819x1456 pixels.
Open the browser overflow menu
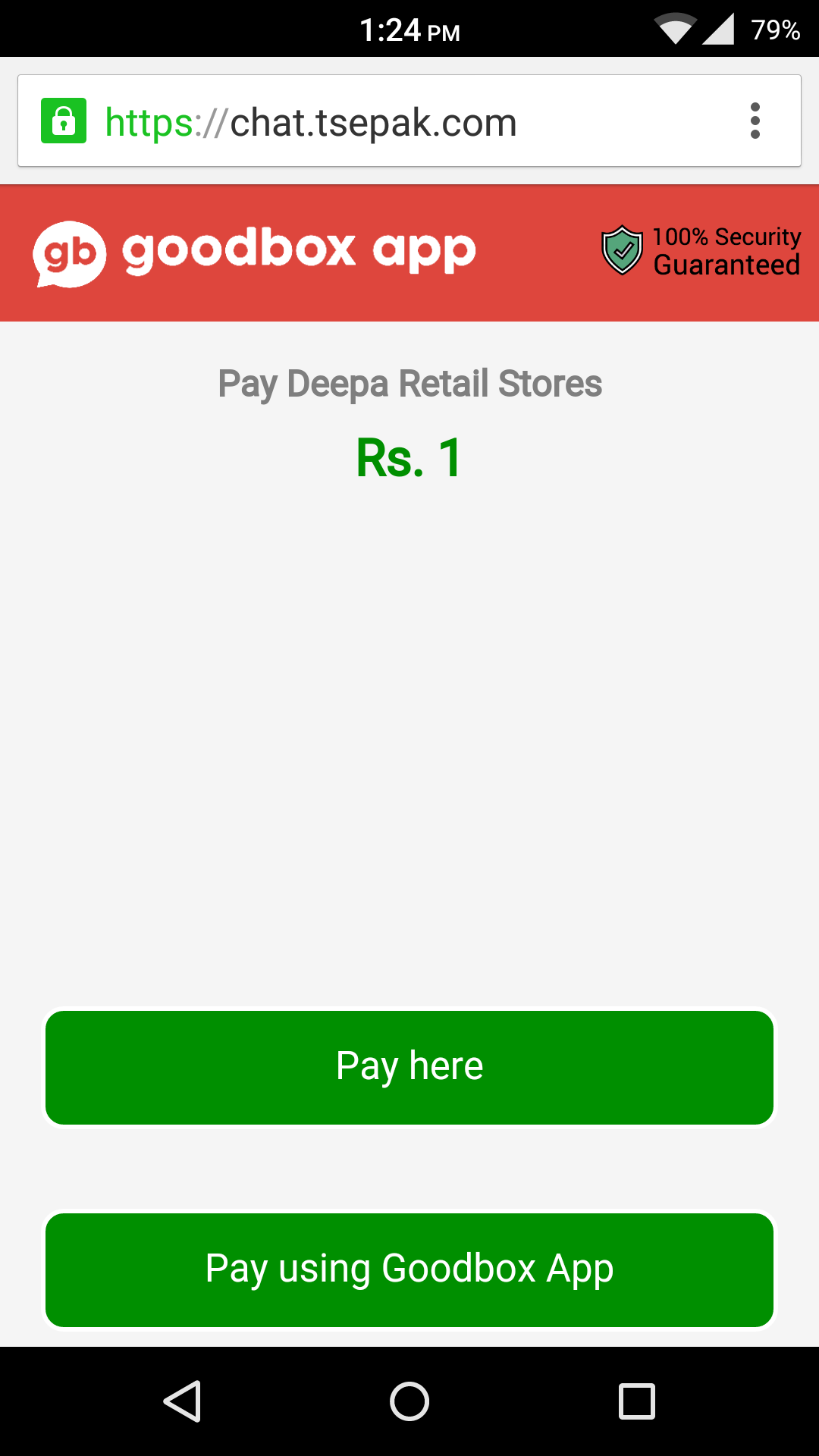[x=755, y=121]
